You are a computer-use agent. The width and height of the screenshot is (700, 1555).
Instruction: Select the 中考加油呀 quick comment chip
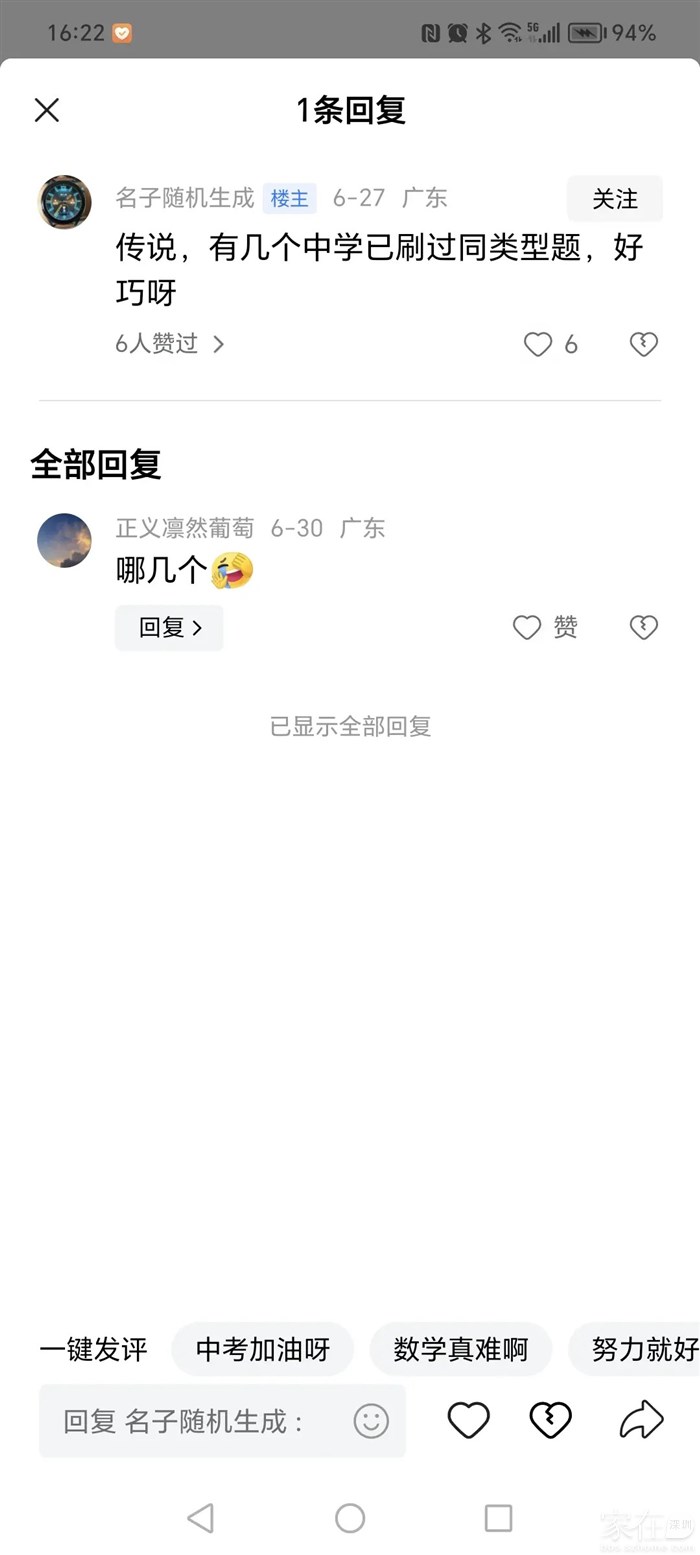(x=262, y=1349)
